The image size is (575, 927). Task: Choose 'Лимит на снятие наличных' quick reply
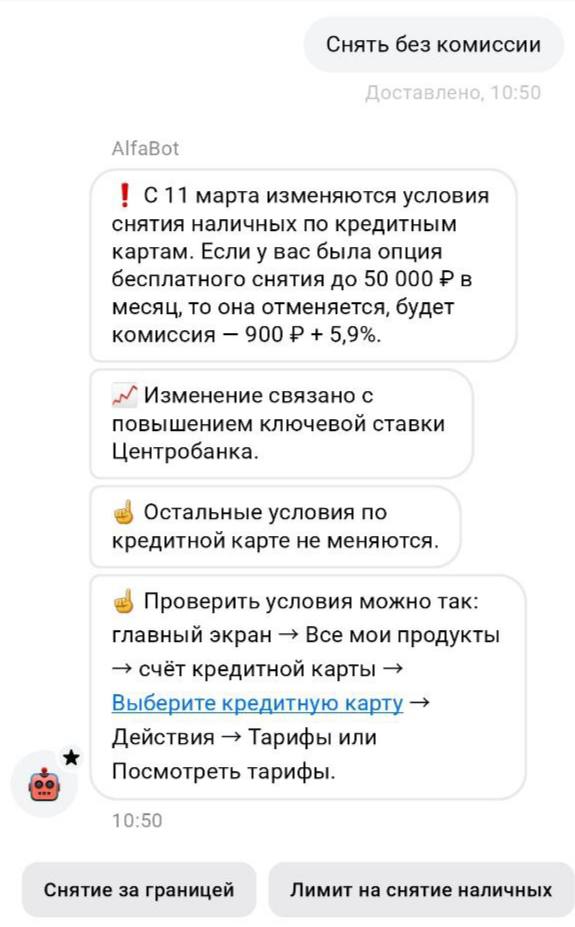point(421,889)
